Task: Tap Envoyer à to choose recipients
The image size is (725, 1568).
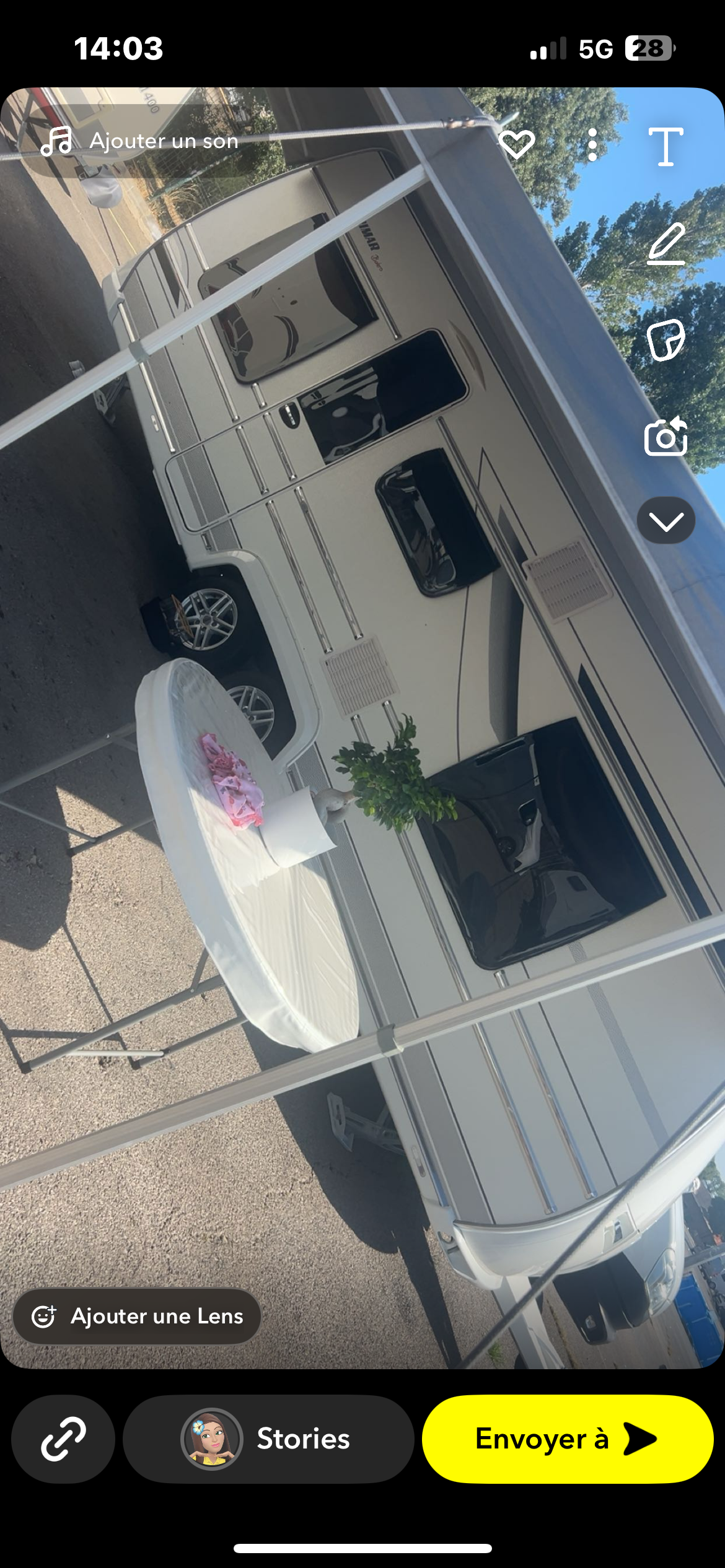Action: 567,1439
